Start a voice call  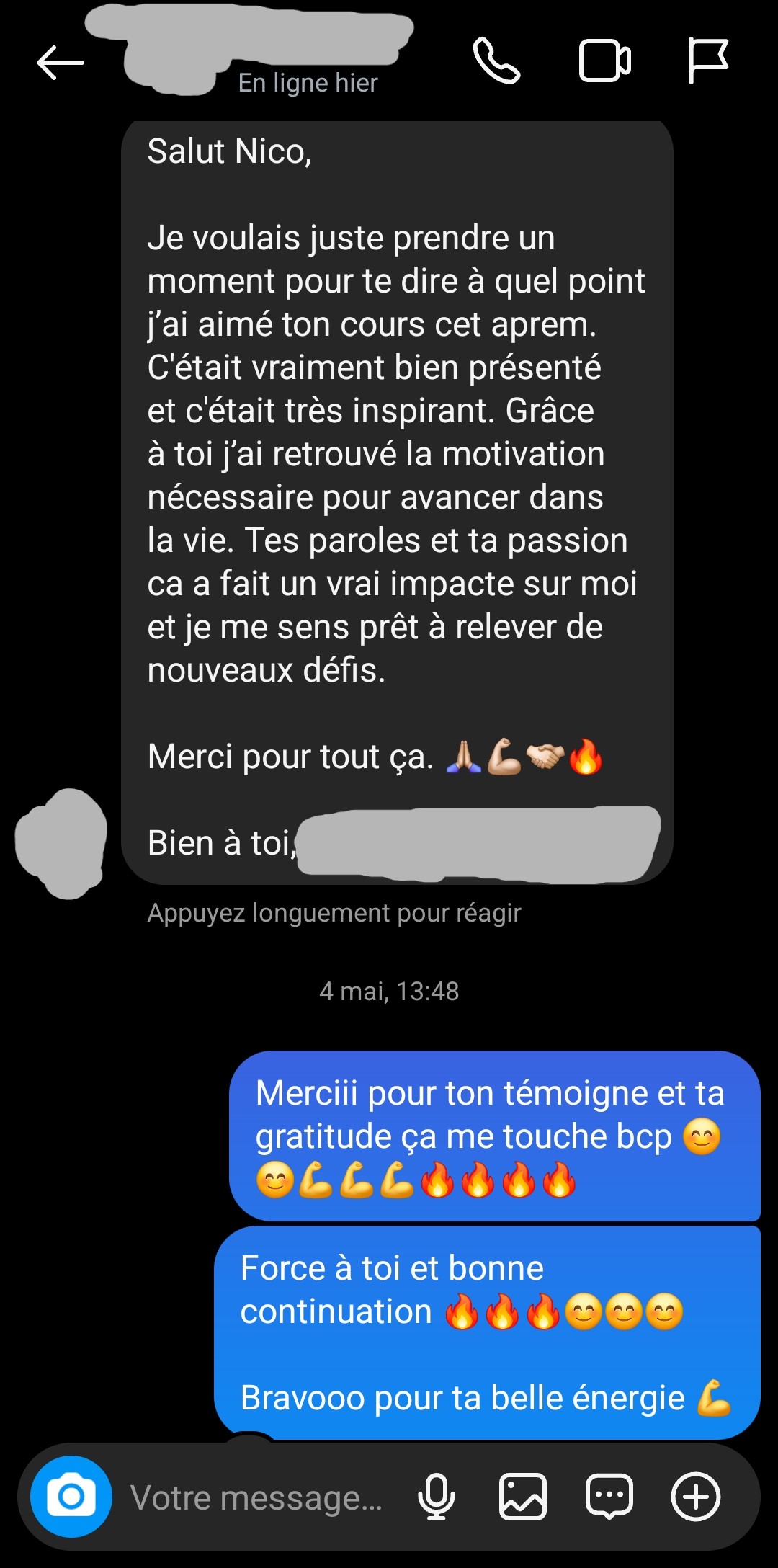[496, 61]
